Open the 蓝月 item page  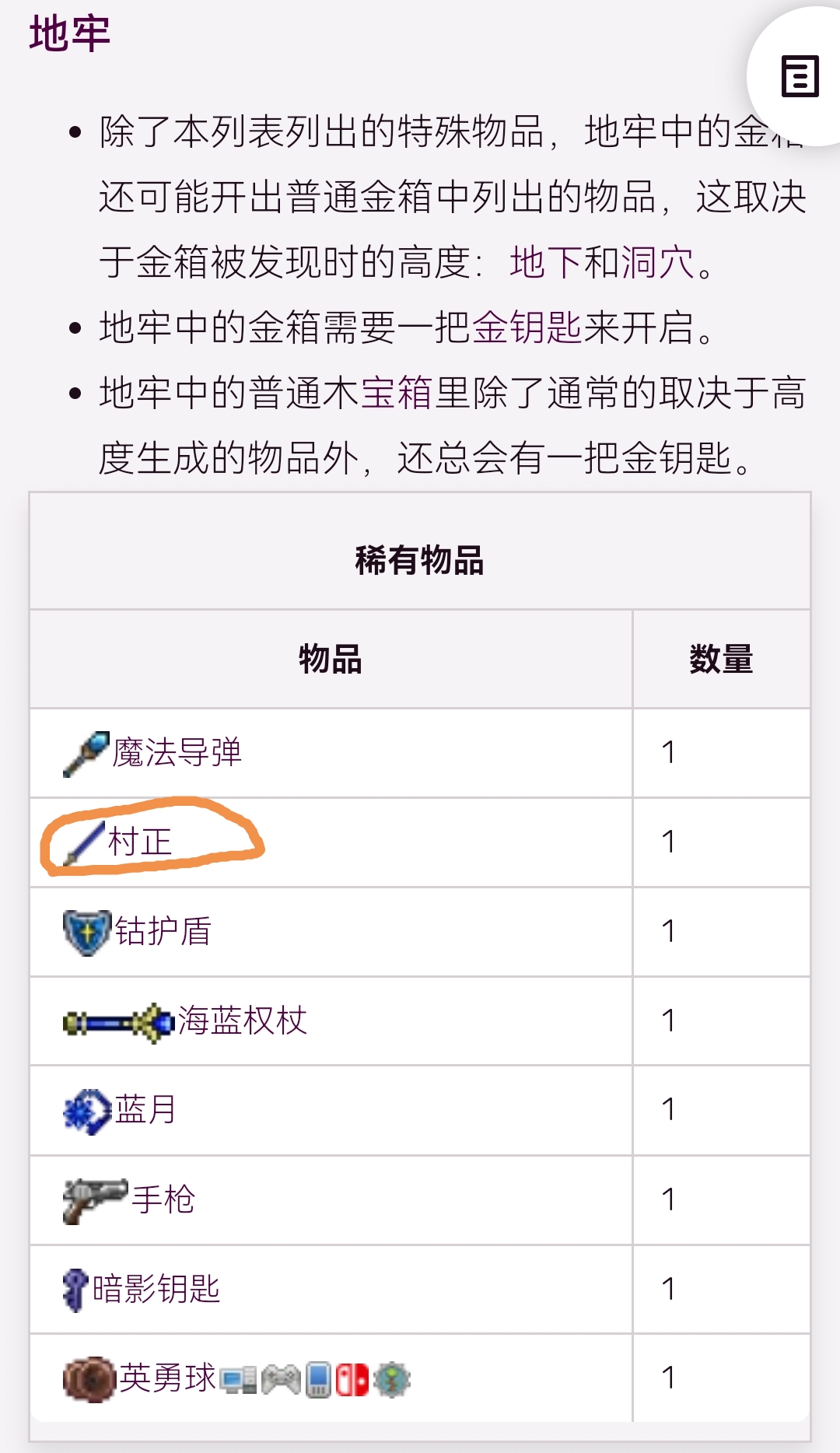pos(145,1110)
